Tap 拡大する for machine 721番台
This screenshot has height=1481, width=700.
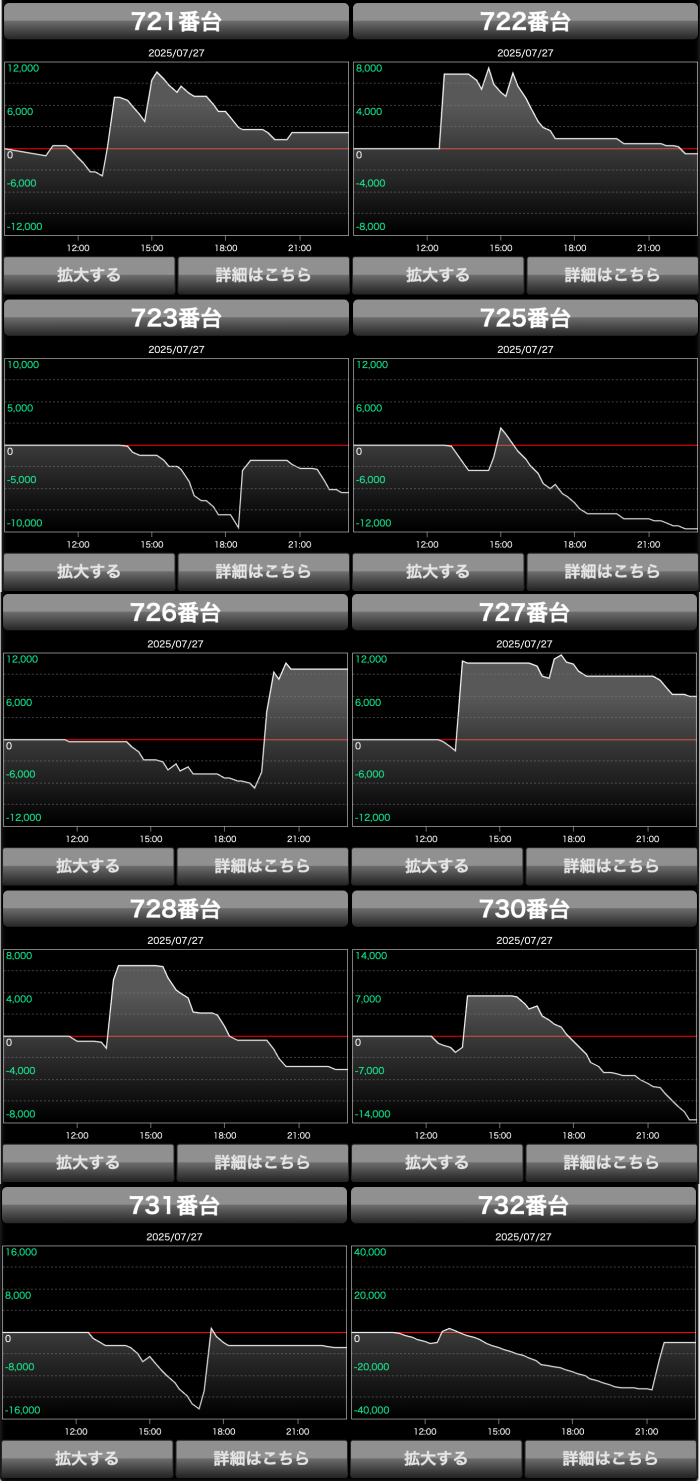[89, 275]
